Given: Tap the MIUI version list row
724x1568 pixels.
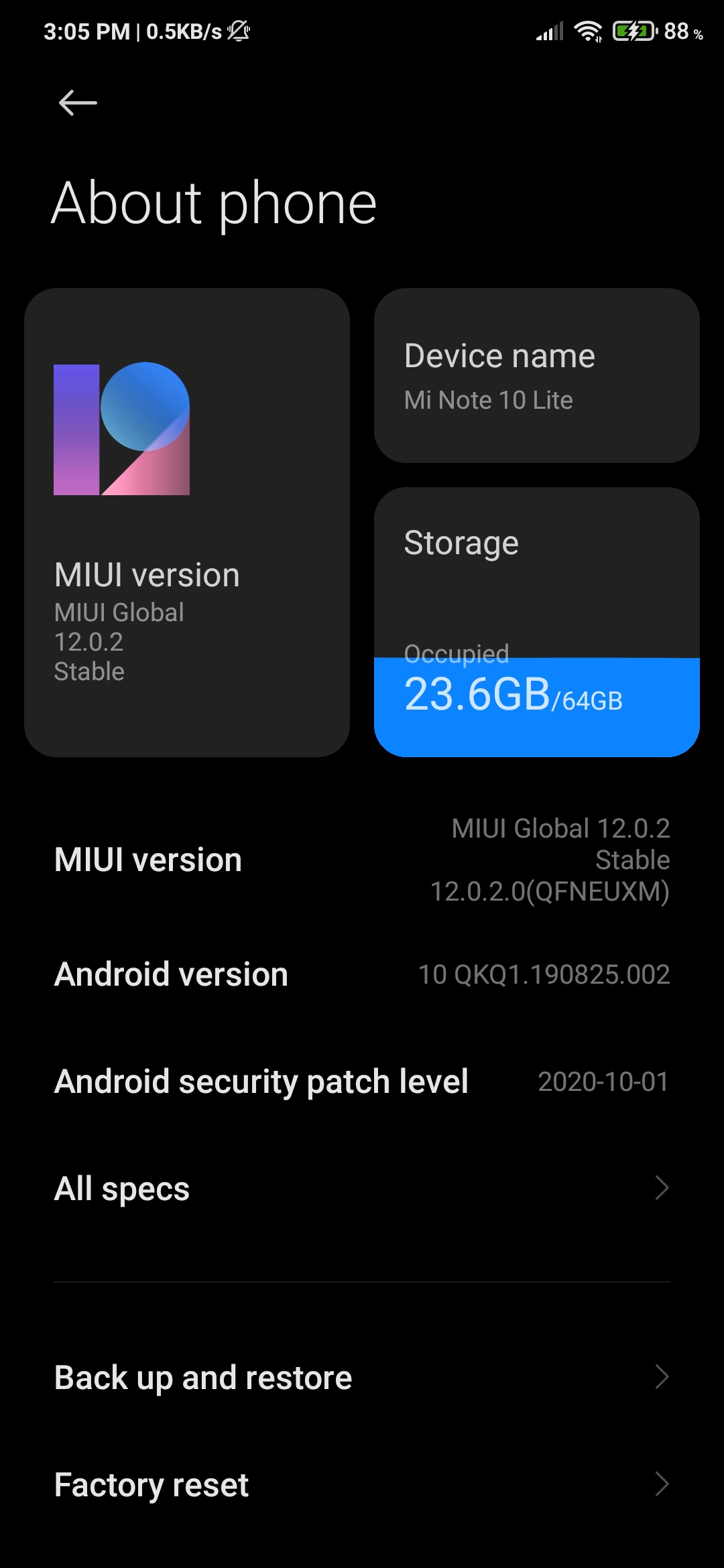Looking at the screenshot, I should [362, 860].
